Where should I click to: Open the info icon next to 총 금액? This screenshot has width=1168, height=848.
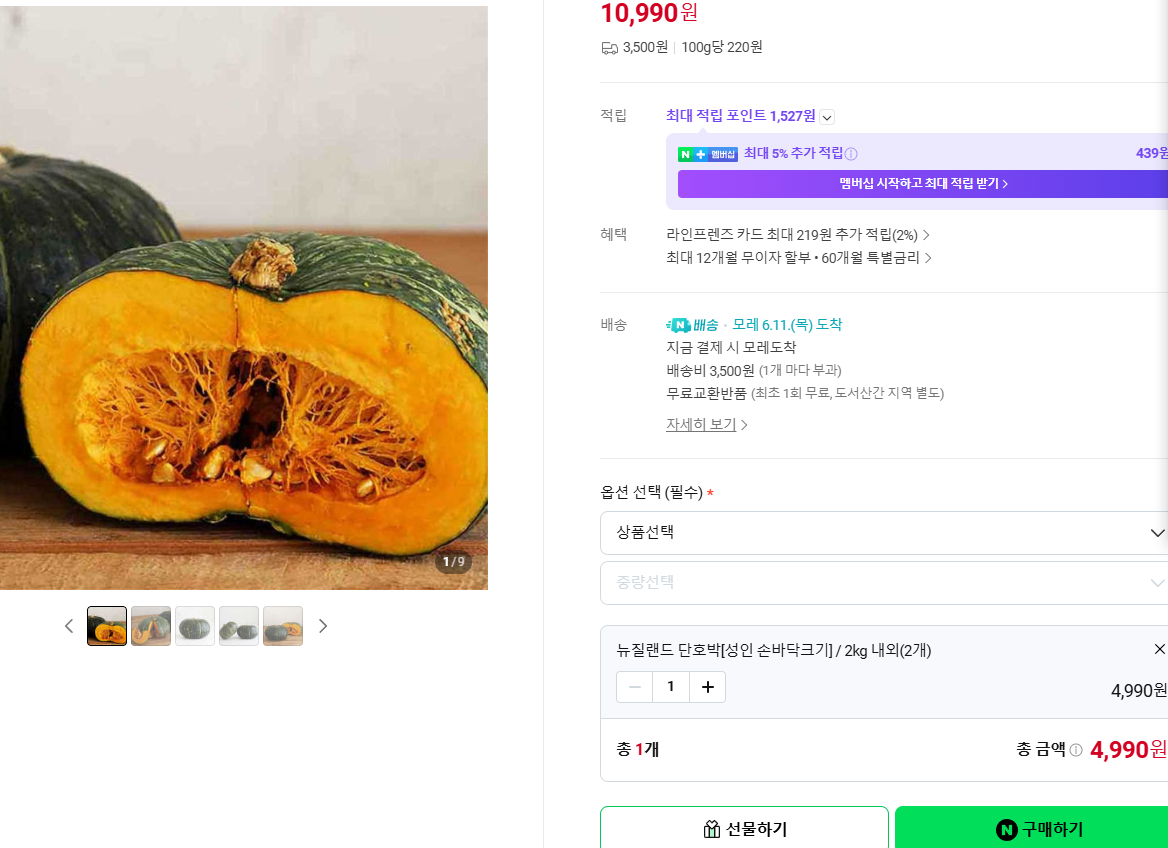[1076, 750]
